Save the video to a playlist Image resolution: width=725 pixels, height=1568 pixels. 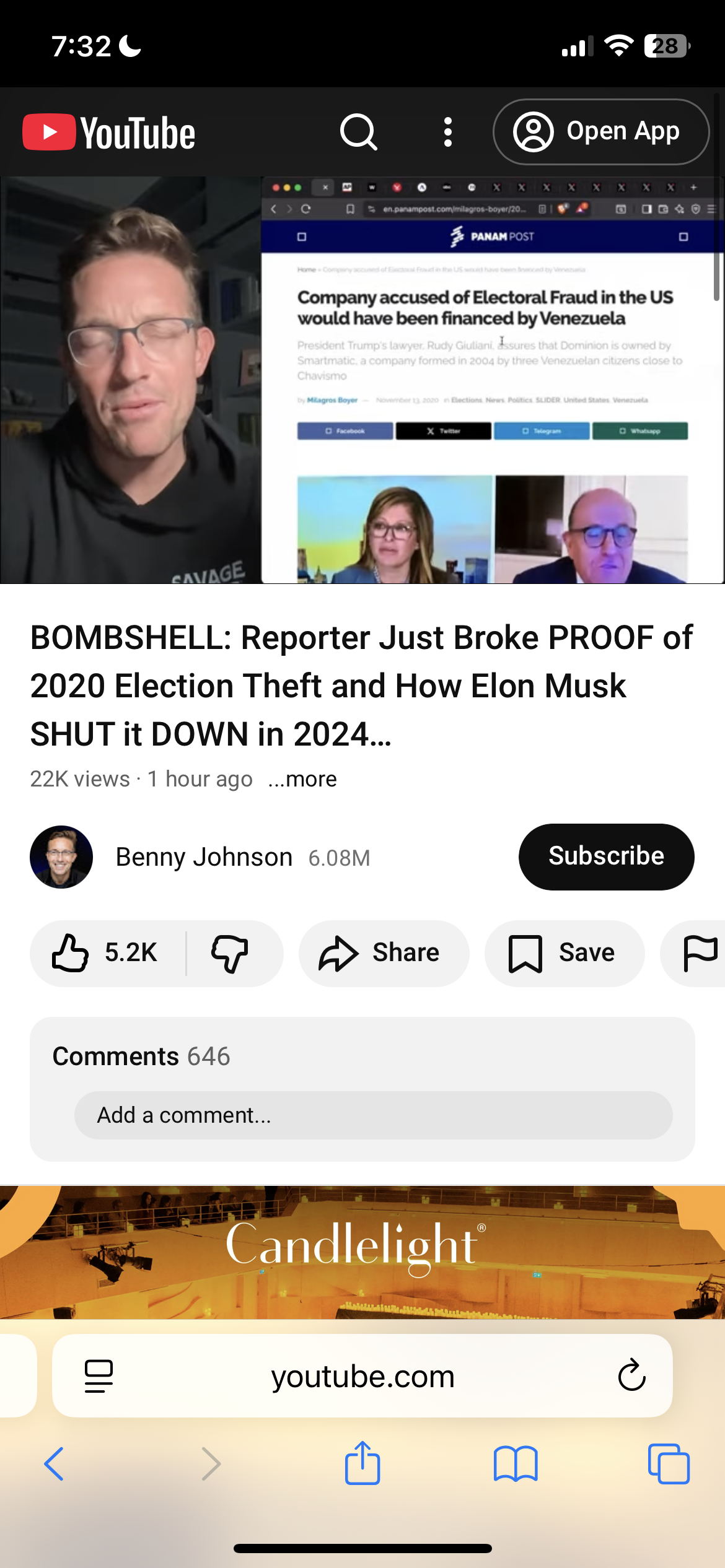pos(563,953)
